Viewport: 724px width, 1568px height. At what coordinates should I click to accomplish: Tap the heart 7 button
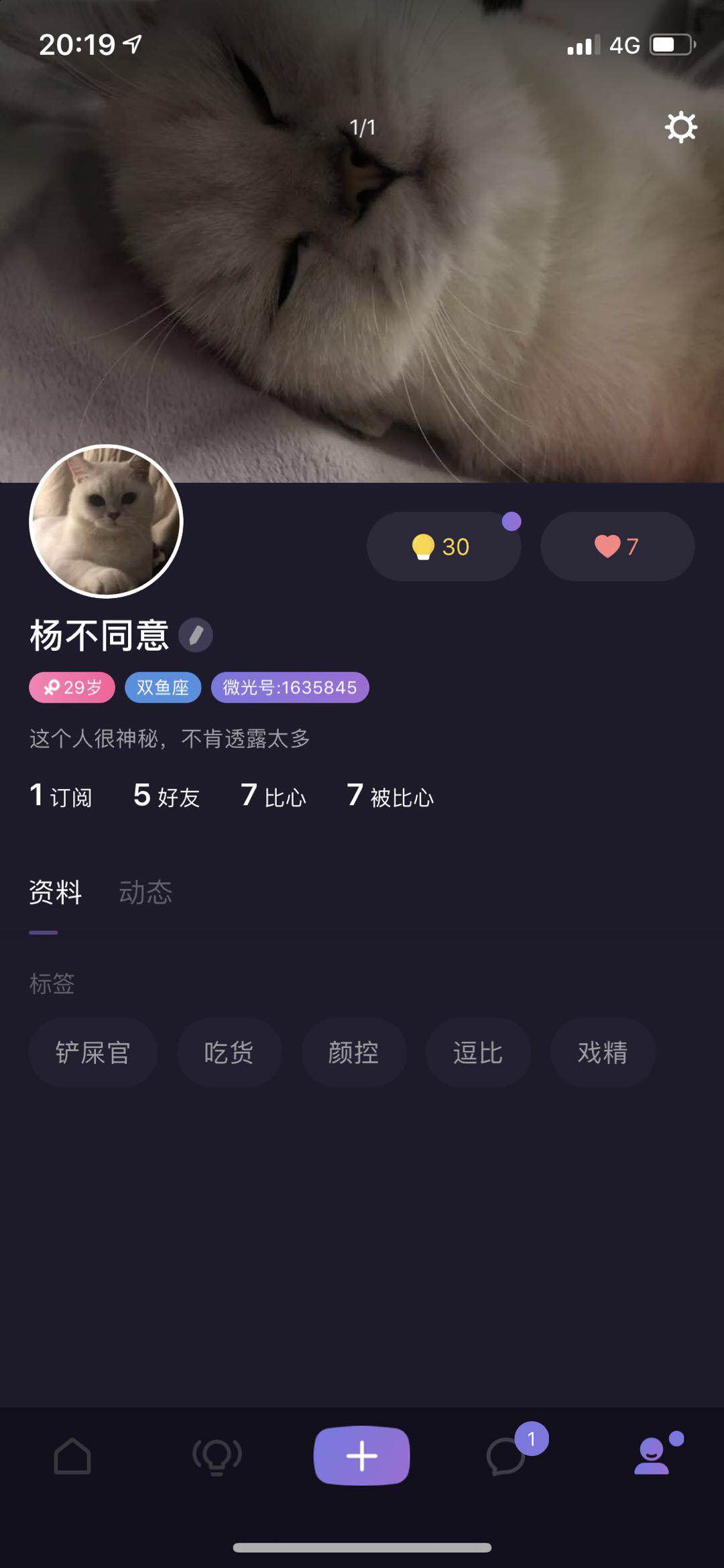pos(617,546)
